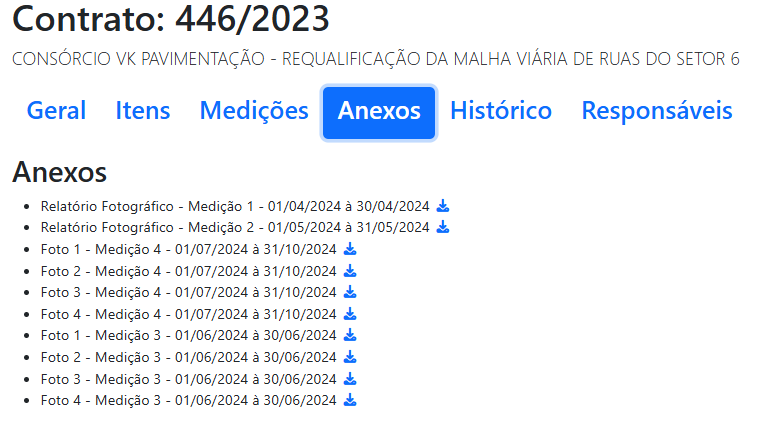Select the active Anexos tab
766x426 pixels.
(379, 112)
